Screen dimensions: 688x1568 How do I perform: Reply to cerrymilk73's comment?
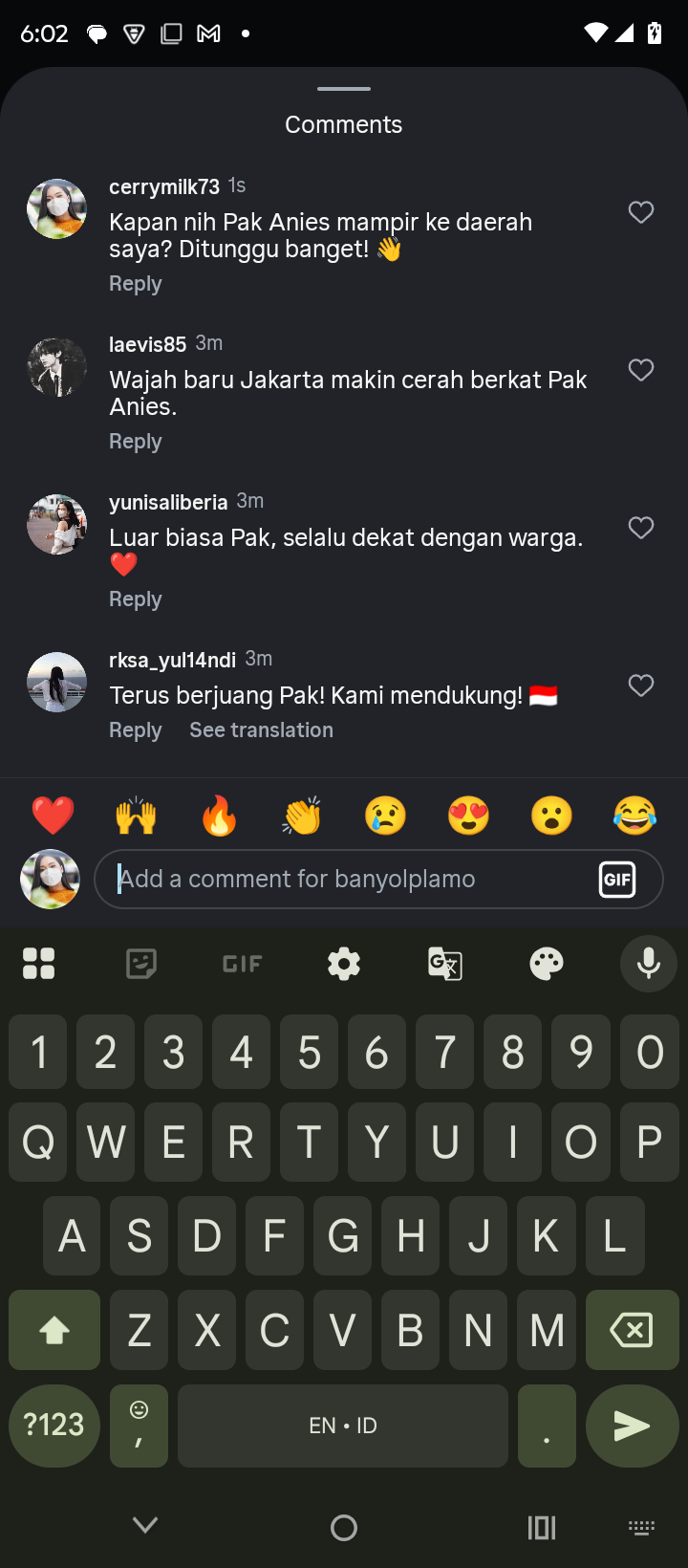pyautogui.click(x=135, y=284)
